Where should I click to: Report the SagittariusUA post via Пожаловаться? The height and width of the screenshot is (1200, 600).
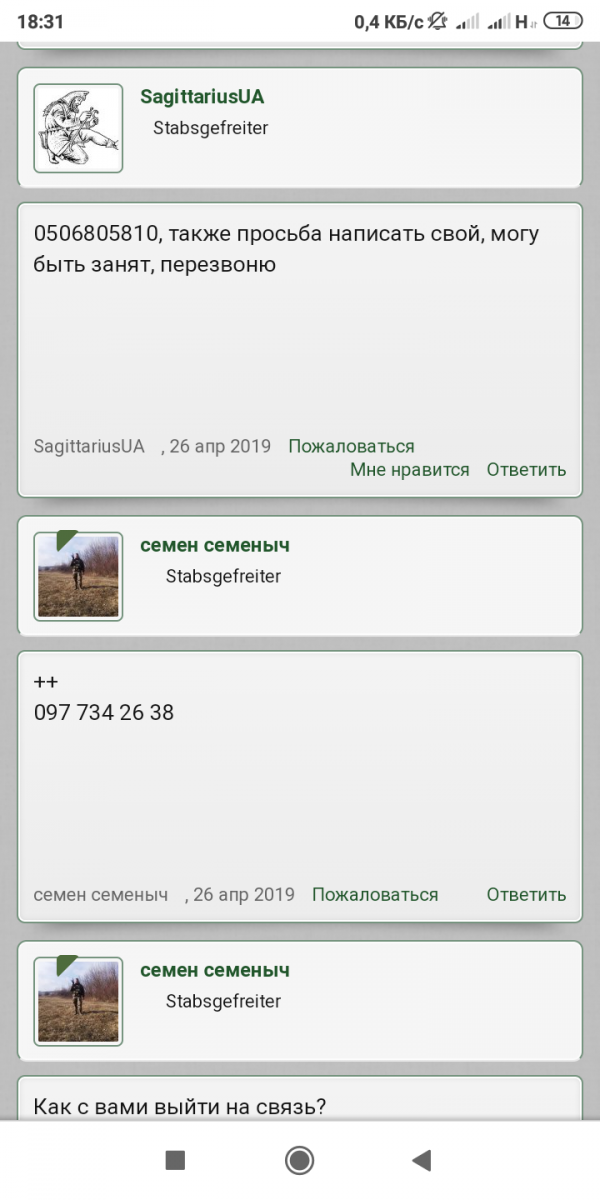(351, 446)
